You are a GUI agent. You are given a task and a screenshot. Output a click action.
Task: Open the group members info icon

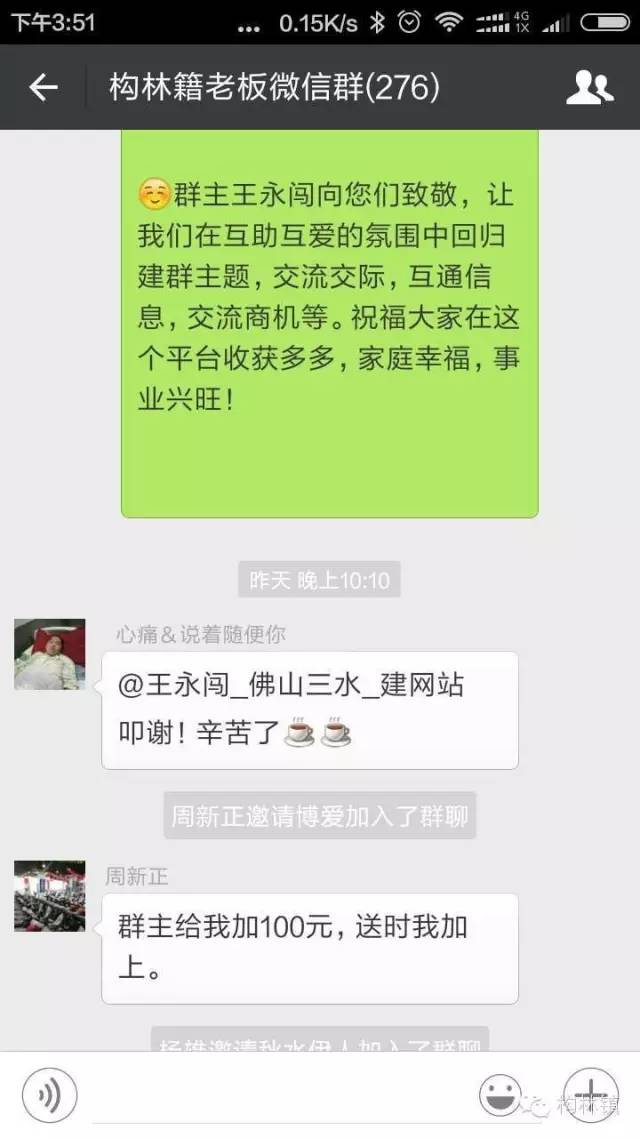589,88
